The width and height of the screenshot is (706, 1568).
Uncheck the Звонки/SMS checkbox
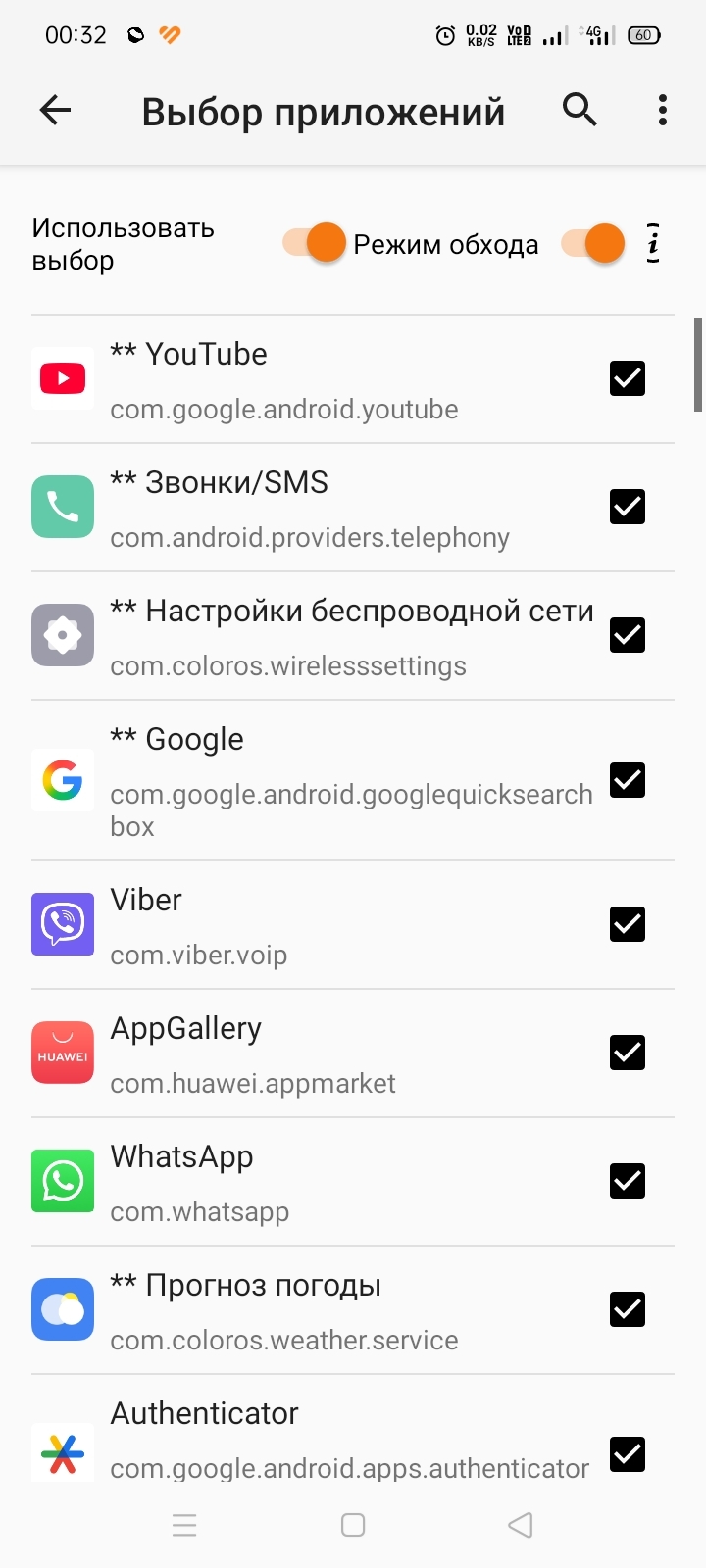click(x=628, y=507)
